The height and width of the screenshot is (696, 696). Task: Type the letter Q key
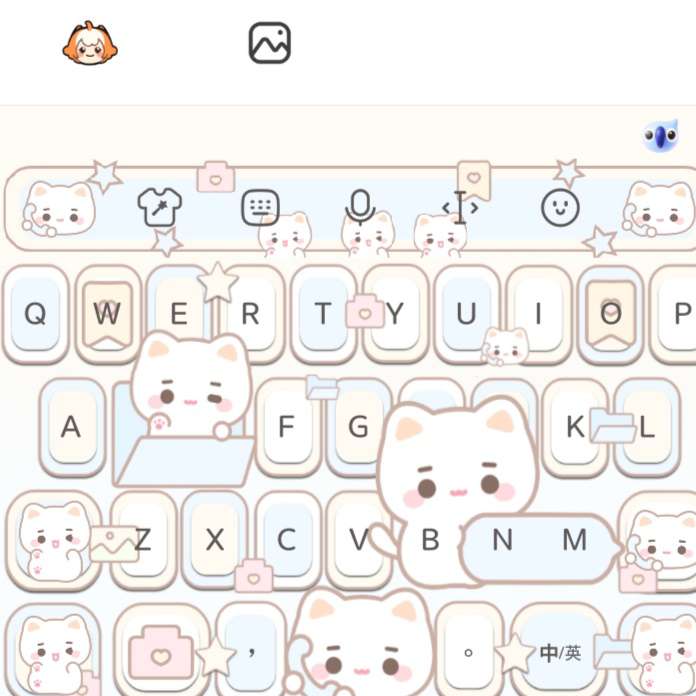pyautogui.click(x=35, y=314)
